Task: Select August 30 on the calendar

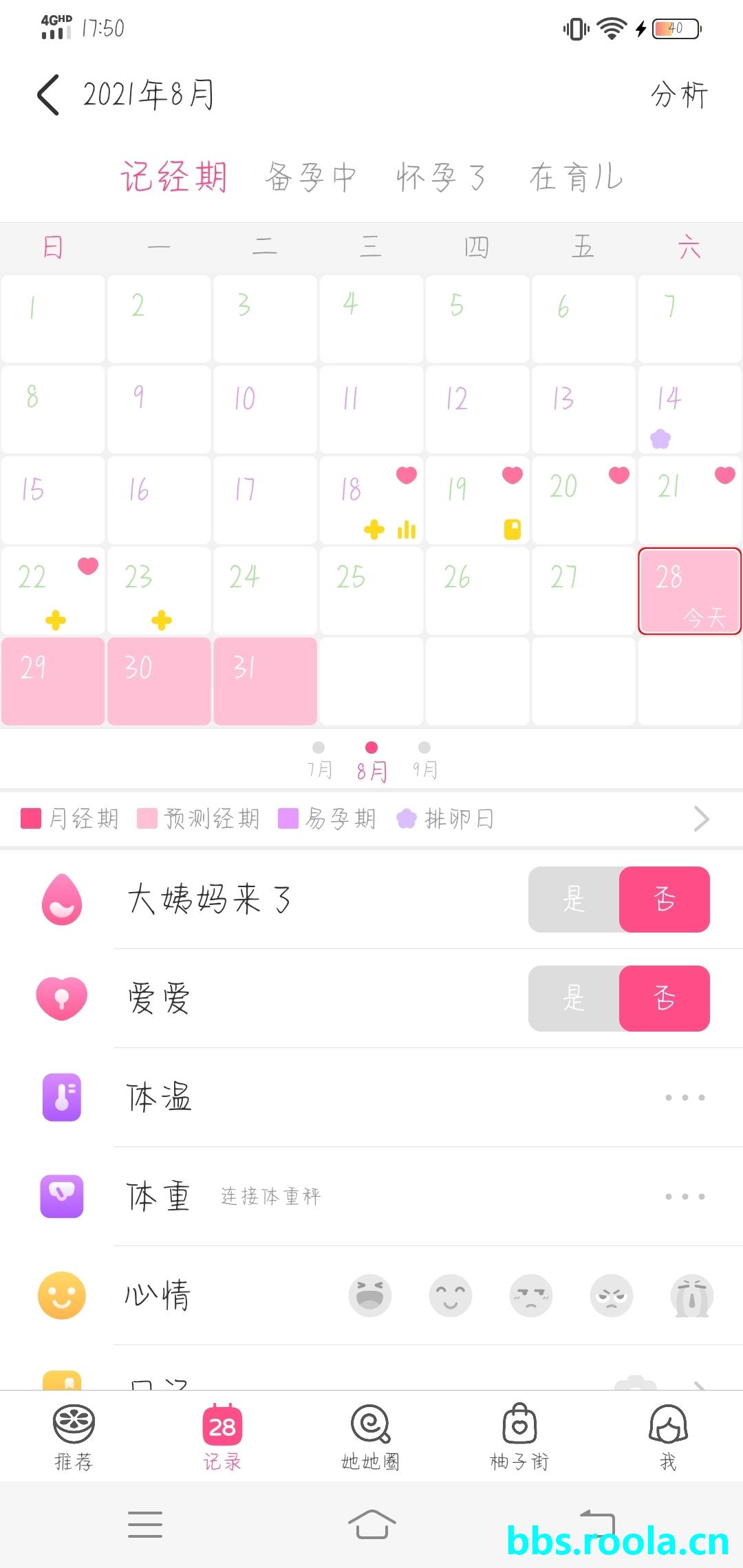Action: tap(159, 681)
